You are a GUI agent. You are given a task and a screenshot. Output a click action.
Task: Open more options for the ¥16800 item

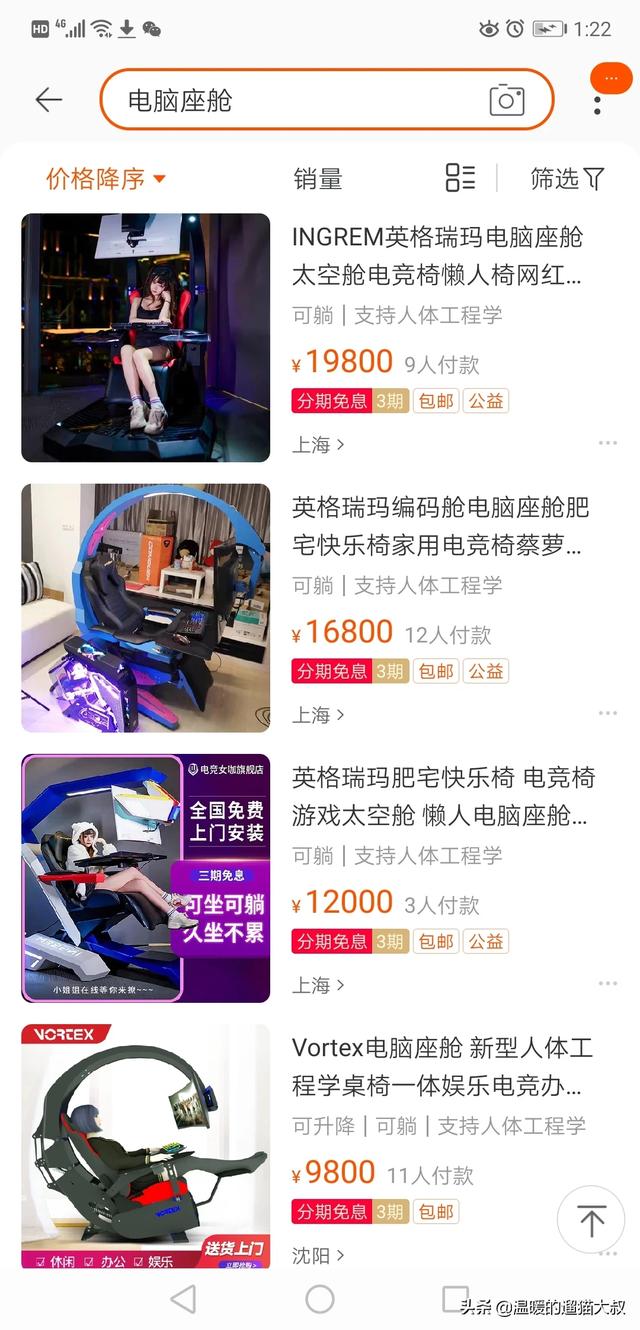[607, 713]
